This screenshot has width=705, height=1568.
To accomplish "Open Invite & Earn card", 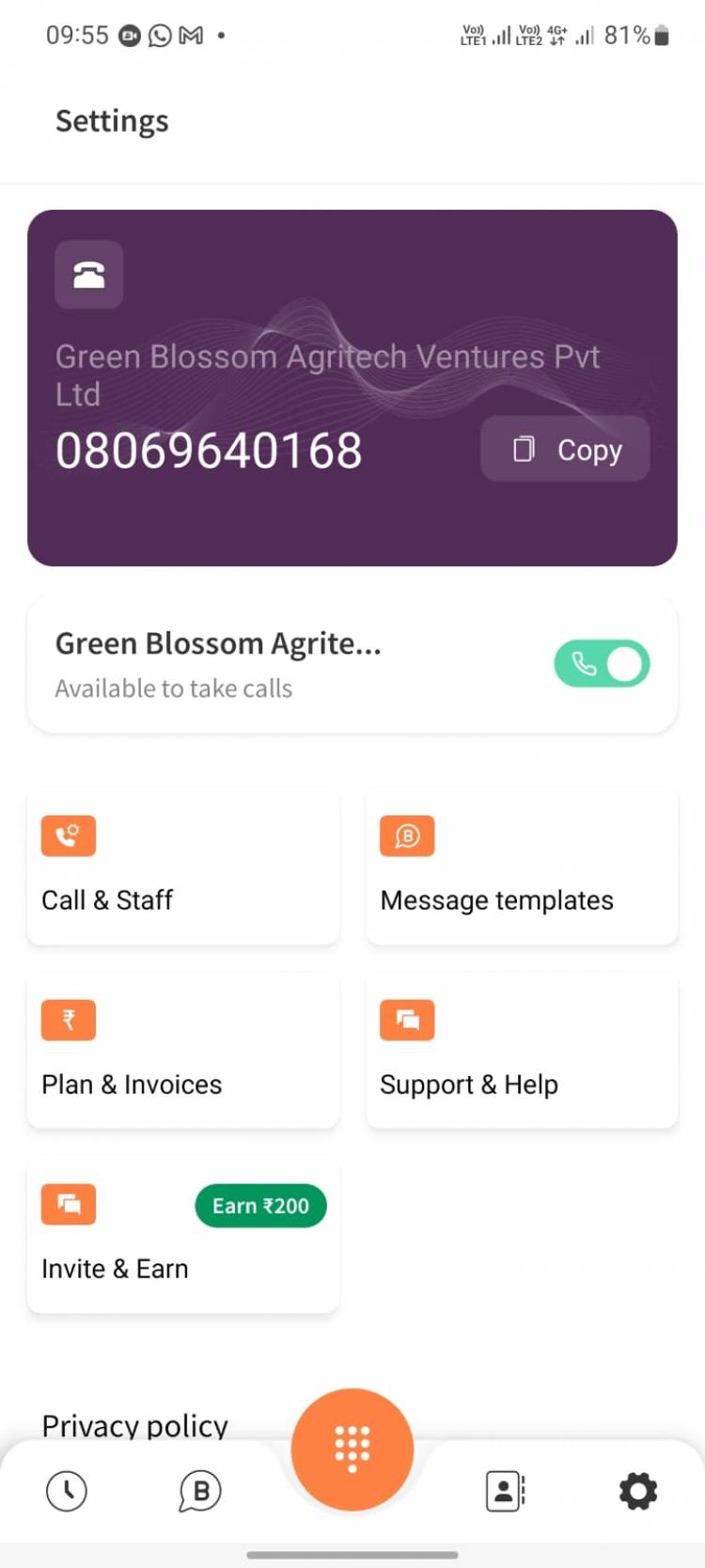I will point(183,1235).
